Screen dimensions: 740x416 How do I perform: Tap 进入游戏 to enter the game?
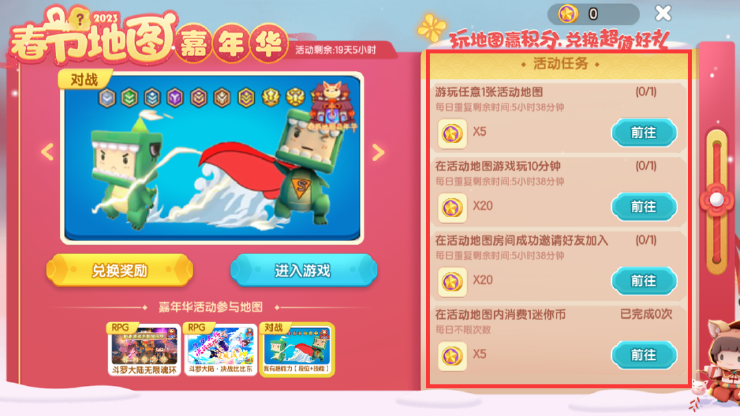(303, 270)
